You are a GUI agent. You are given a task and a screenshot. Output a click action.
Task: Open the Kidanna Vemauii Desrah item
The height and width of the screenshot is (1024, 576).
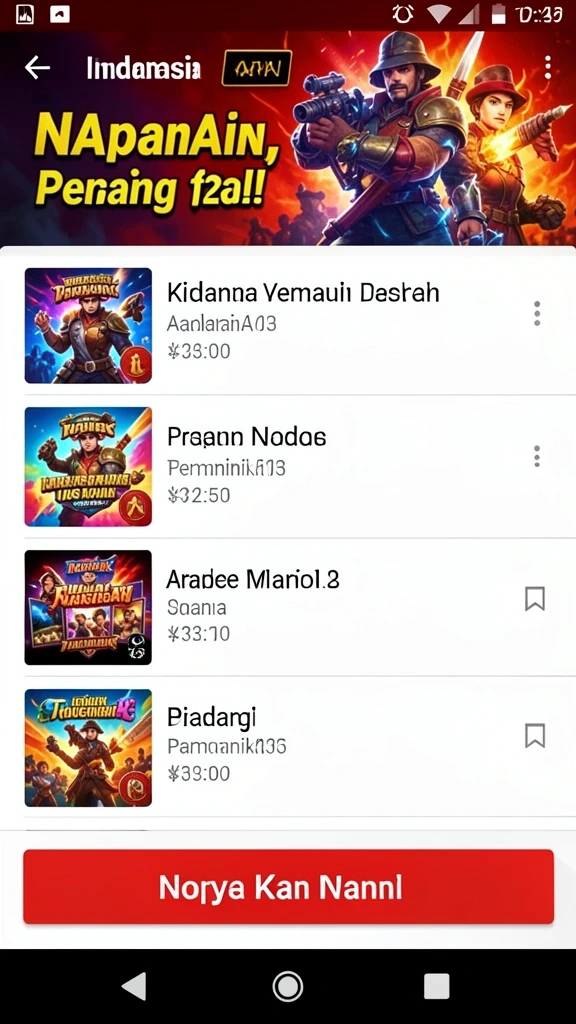click(288, 325)
